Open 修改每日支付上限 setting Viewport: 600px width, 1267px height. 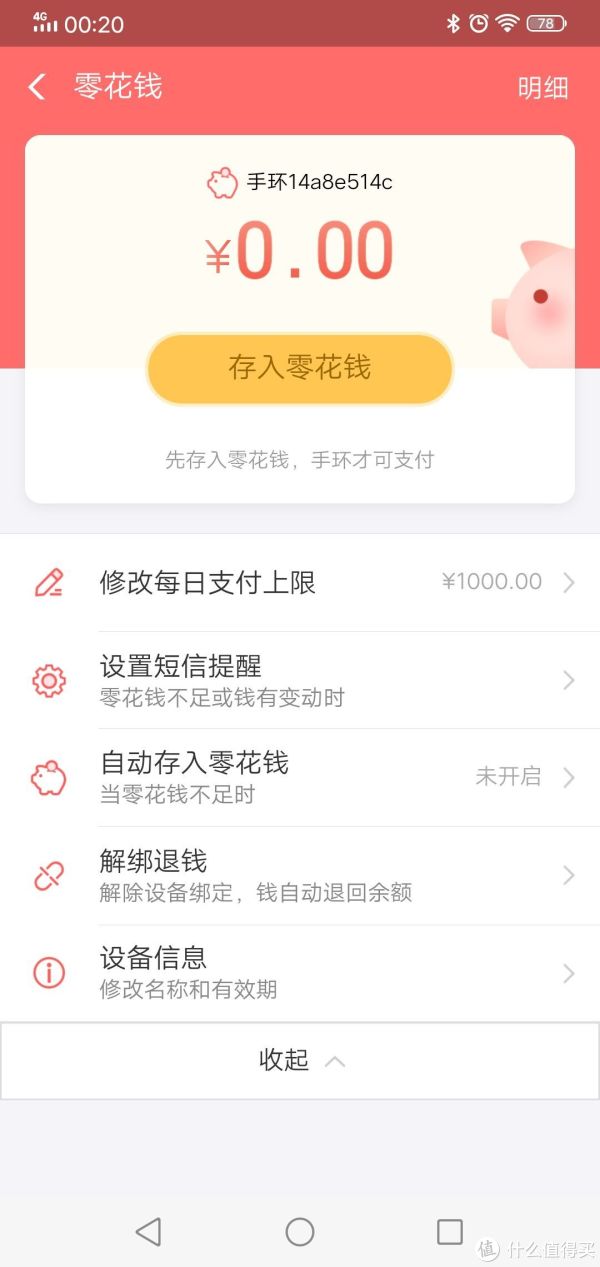coord(300,583)
